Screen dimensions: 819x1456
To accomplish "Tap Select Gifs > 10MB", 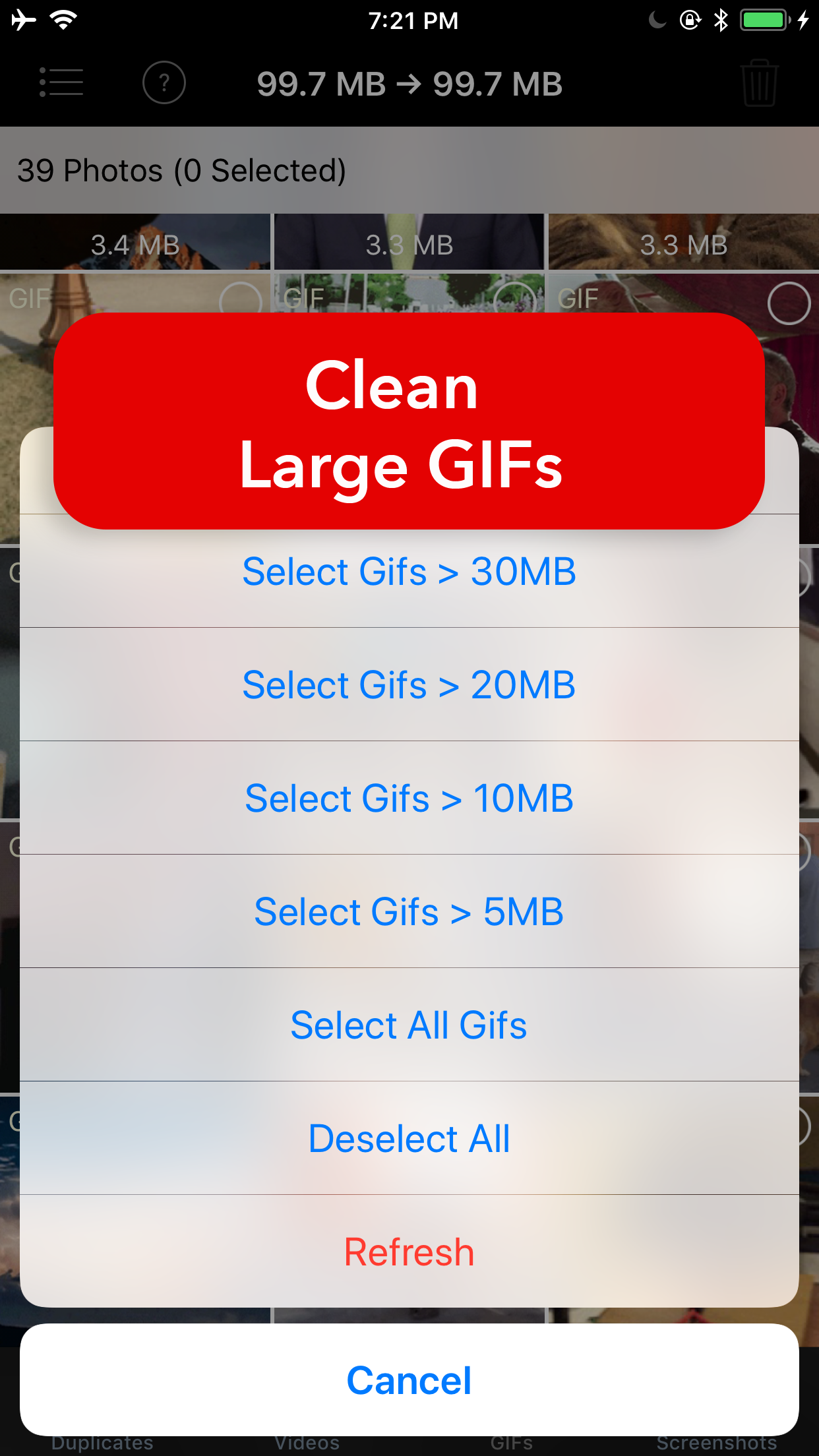I will pos(409,798).
